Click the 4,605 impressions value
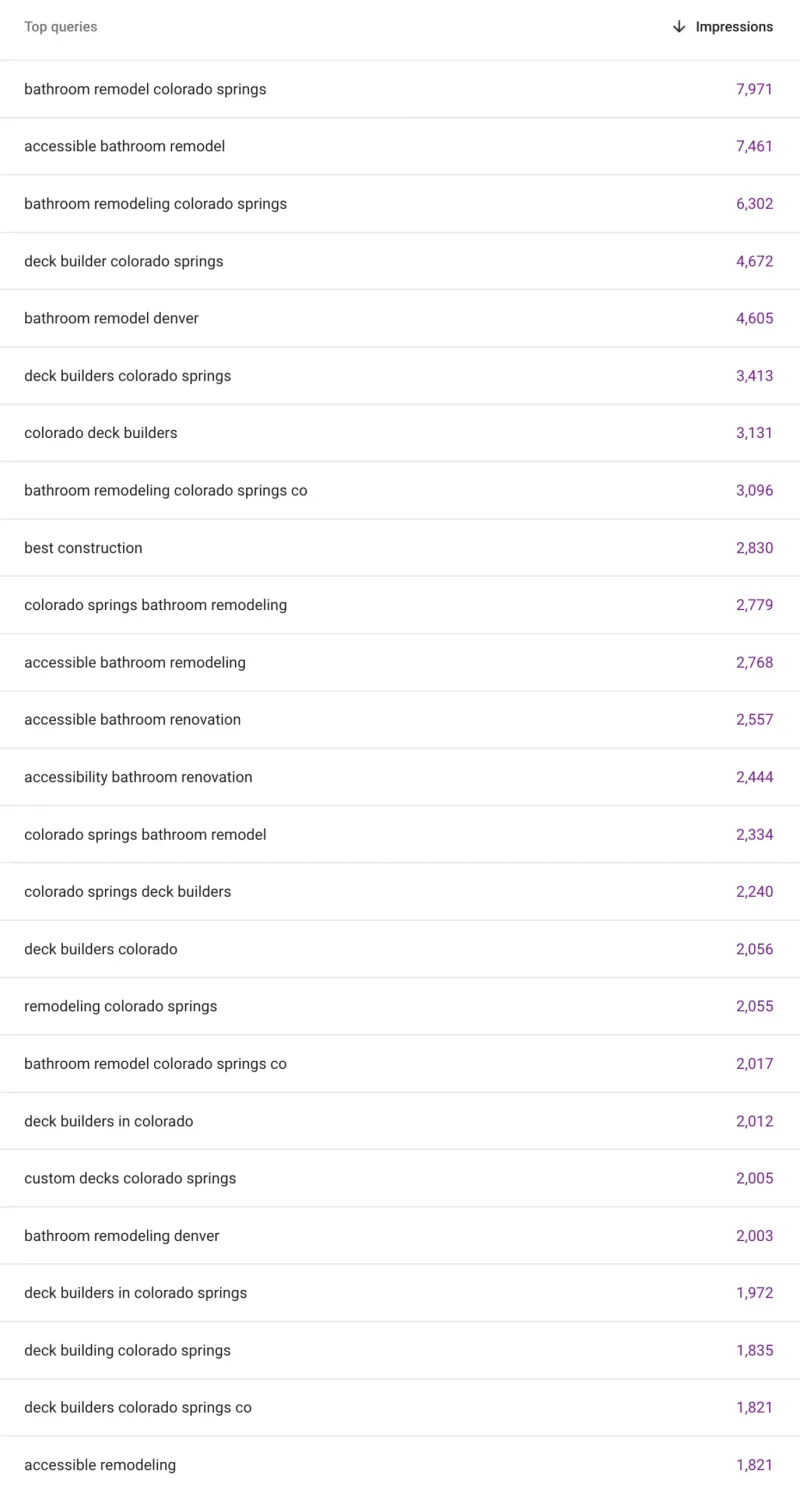Viewport: 800px width, 1493px height. point(754,318)
